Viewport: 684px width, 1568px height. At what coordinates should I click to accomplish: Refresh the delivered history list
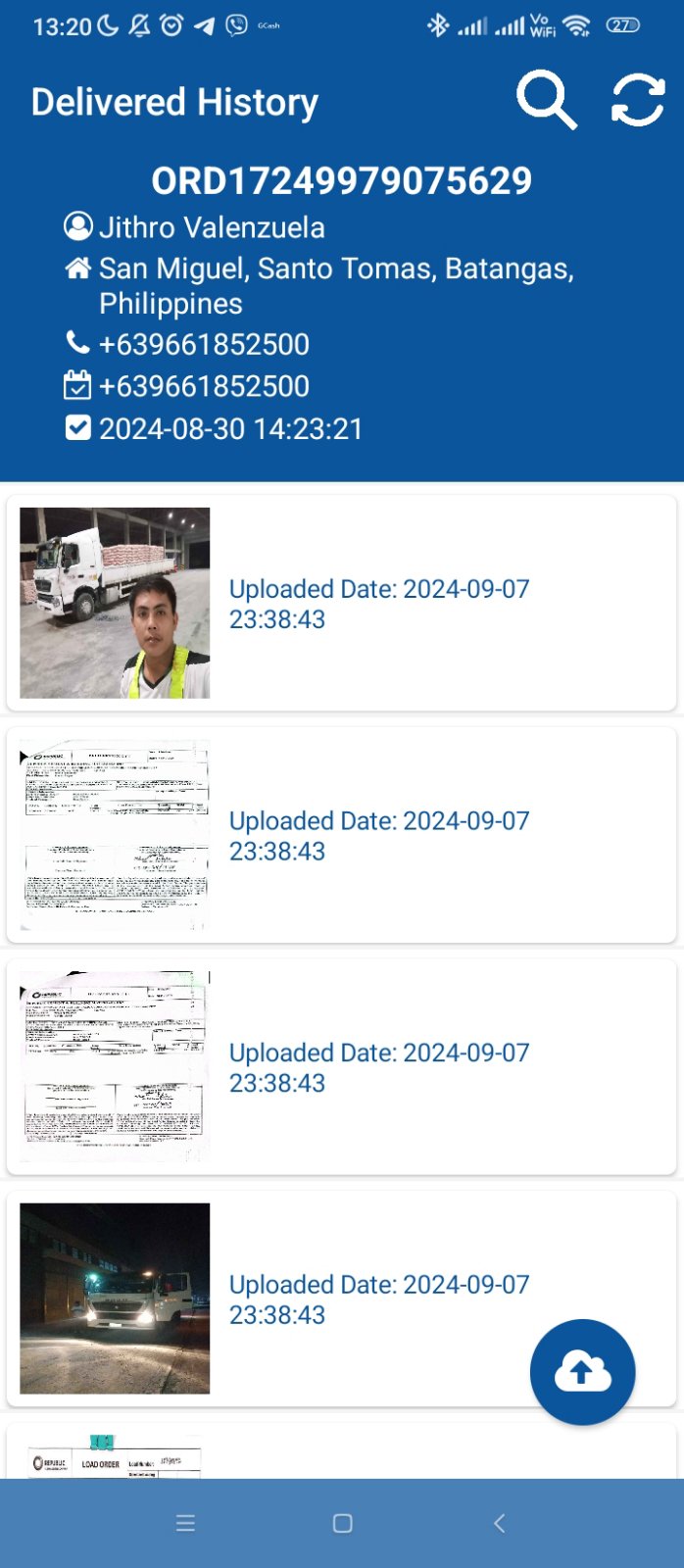(638, 99)
